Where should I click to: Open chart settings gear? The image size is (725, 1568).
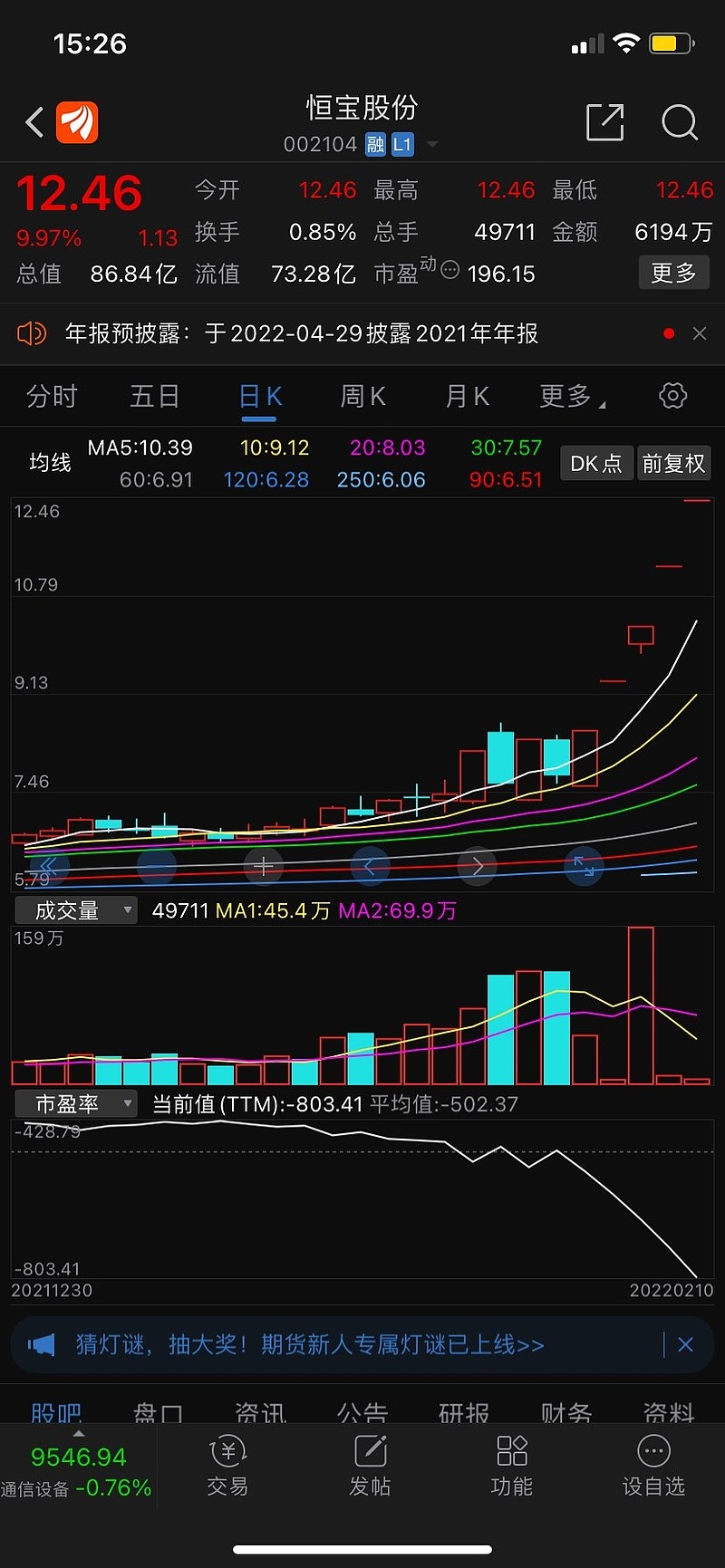point(672,396)
